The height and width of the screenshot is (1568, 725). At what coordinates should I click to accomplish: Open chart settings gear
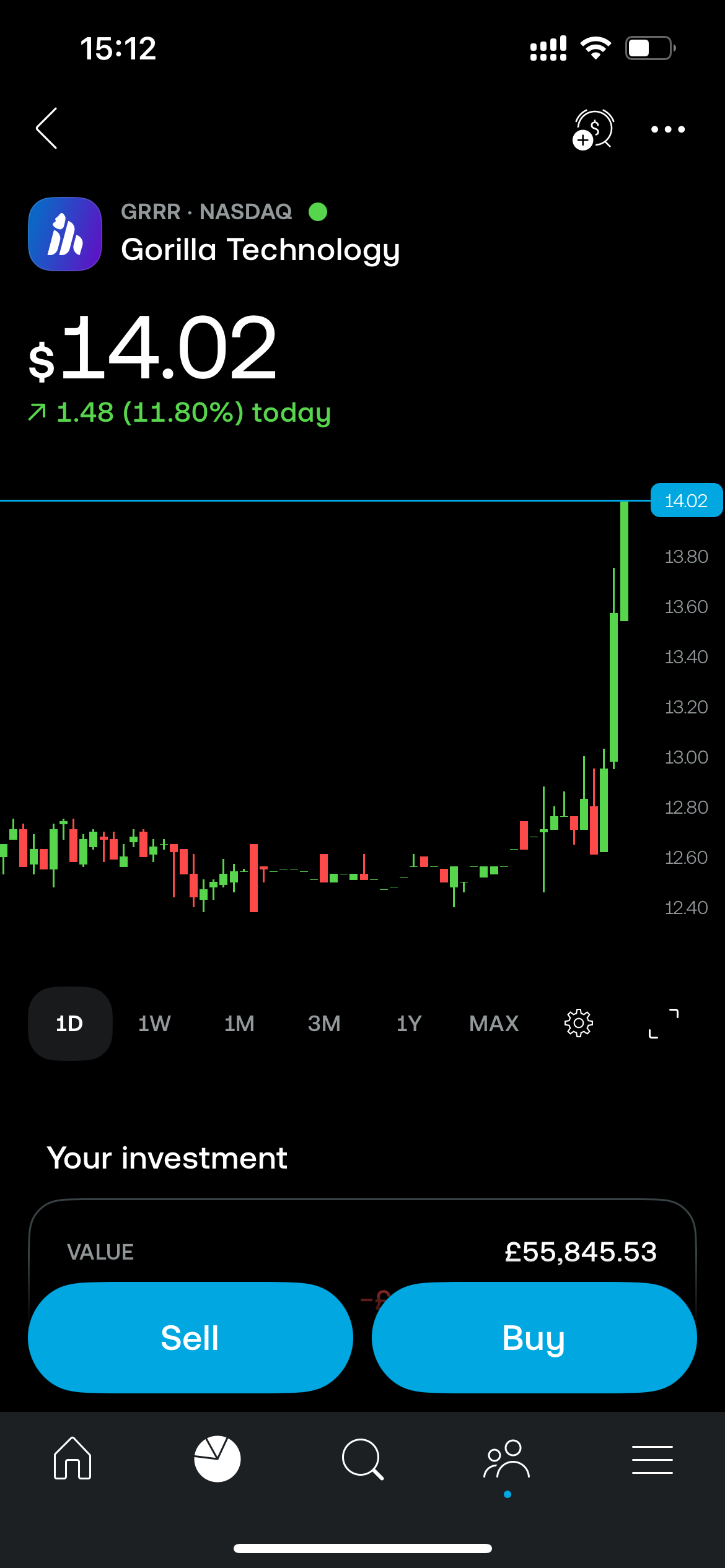579,1024
